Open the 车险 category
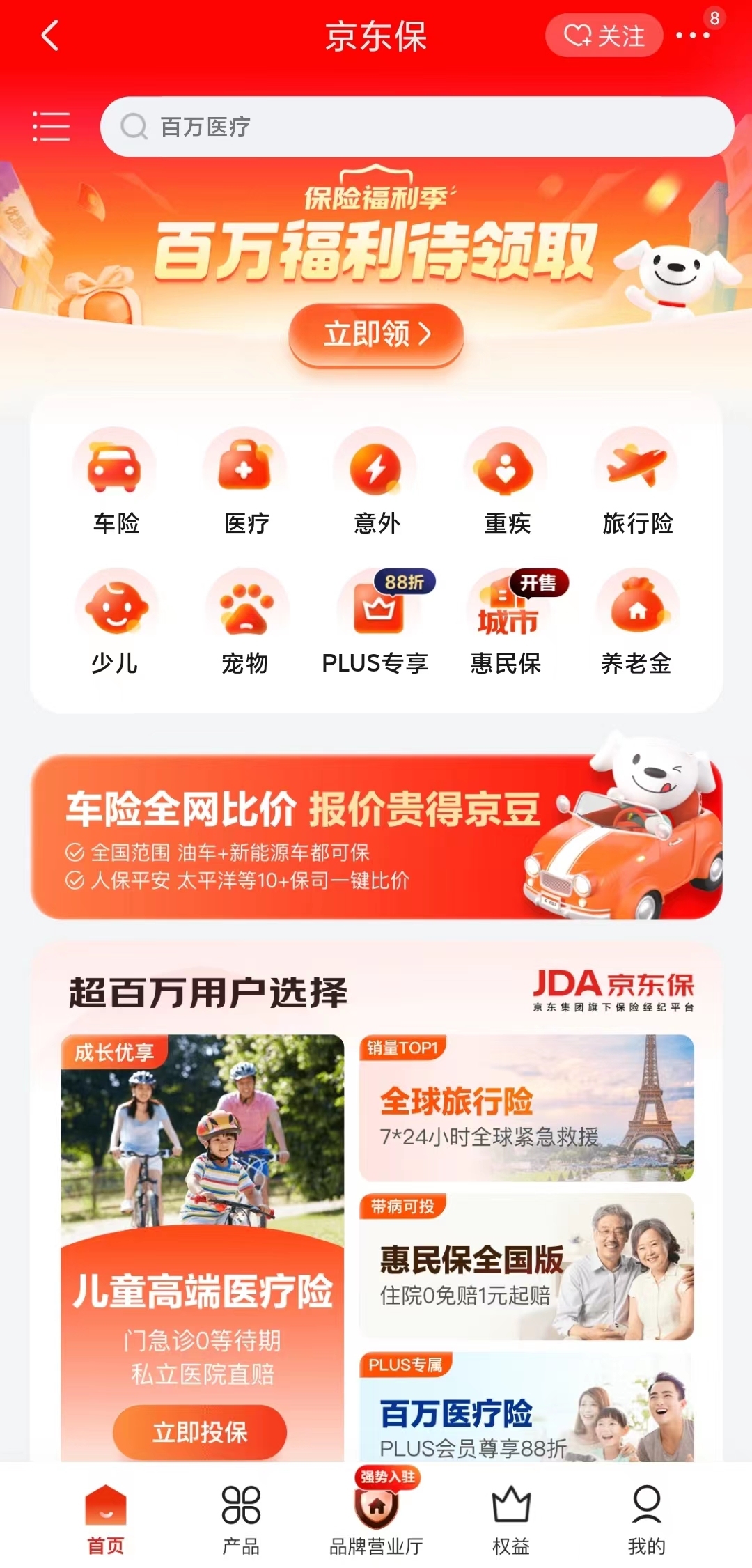The height and width of the screenshot is (1568, 752). tap(116, 481)
